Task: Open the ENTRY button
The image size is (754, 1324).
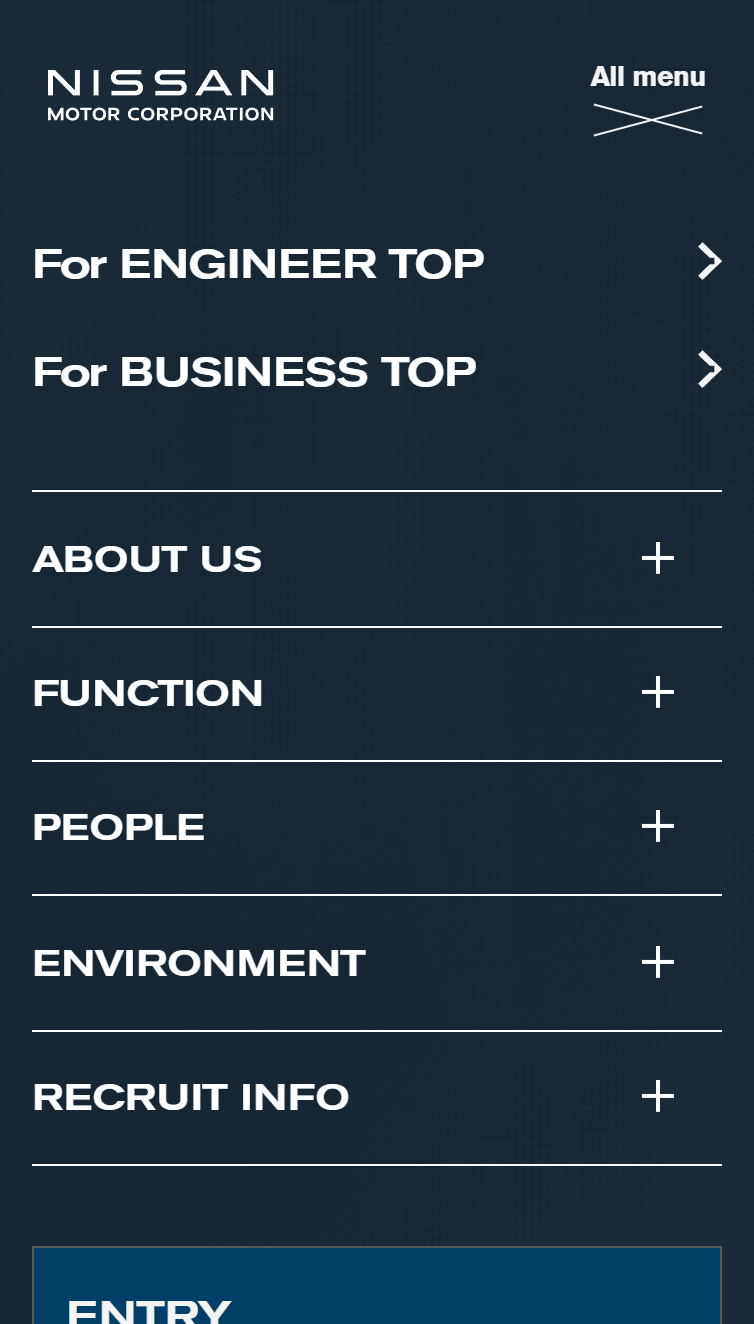Action: [376, 1295]
